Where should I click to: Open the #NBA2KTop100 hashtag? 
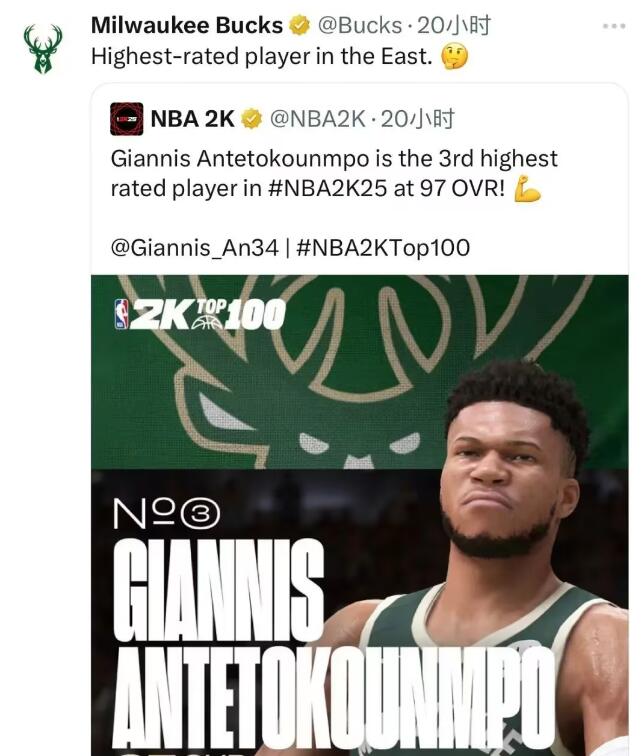[382, 247]
